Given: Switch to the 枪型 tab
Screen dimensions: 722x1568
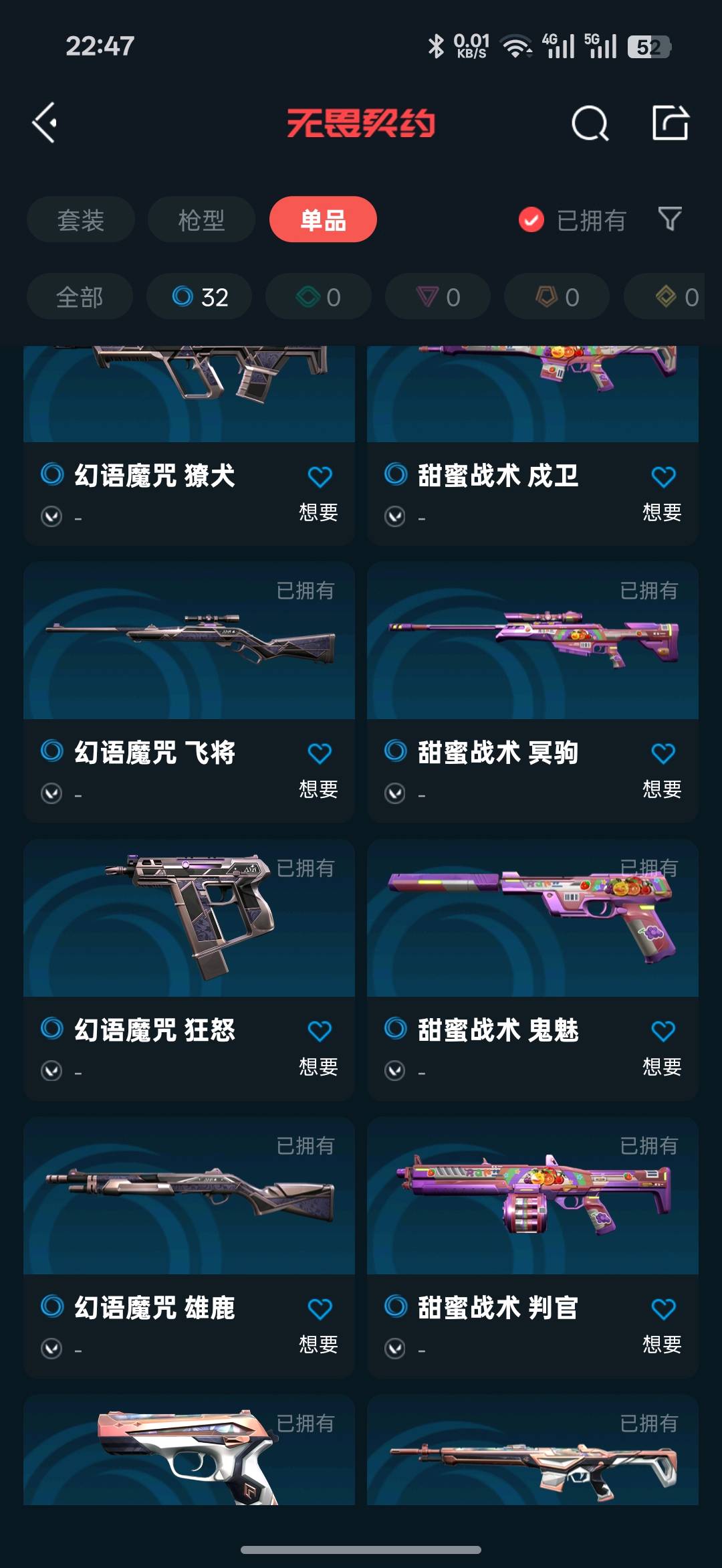Looking at the screenshot, I should pyautogui.click(x=201, y=219).
